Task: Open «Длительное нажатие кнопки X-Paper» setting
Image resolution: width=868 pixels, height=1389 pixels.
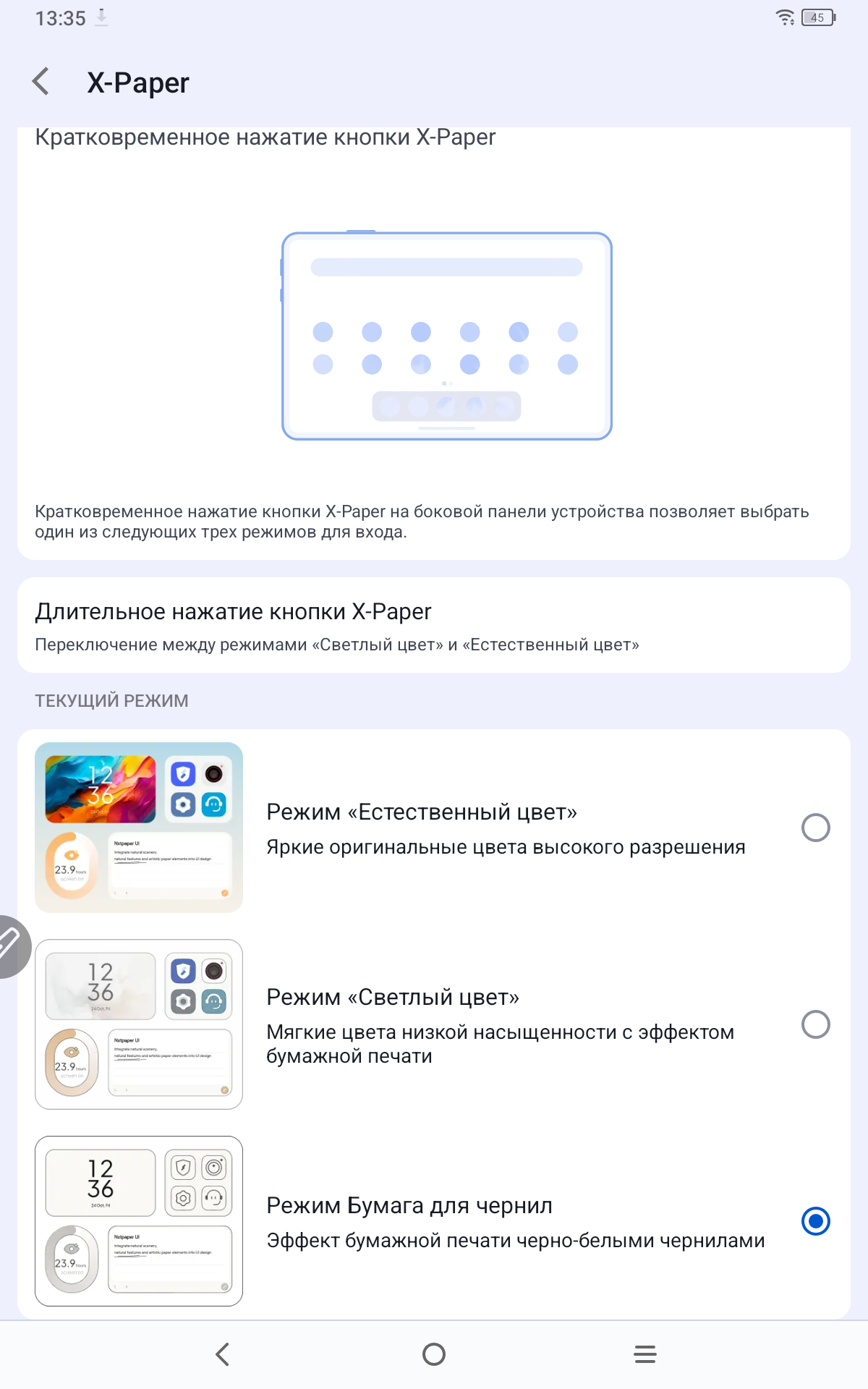Action: click(x=434, y=625)
